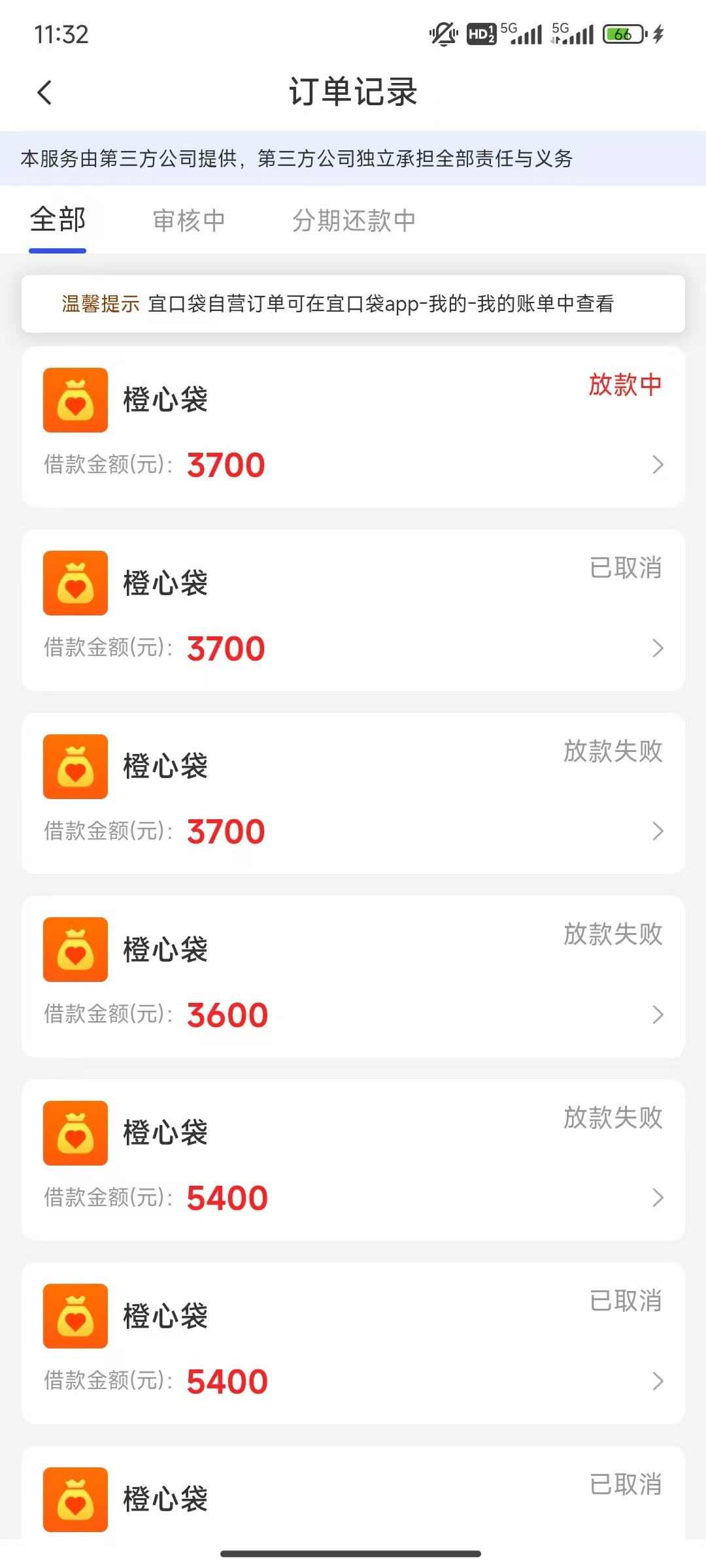Viewport: 706px width, 1568px height.
Task: Open the 5400 order marked 已取消
Action: pos(353,1343)
